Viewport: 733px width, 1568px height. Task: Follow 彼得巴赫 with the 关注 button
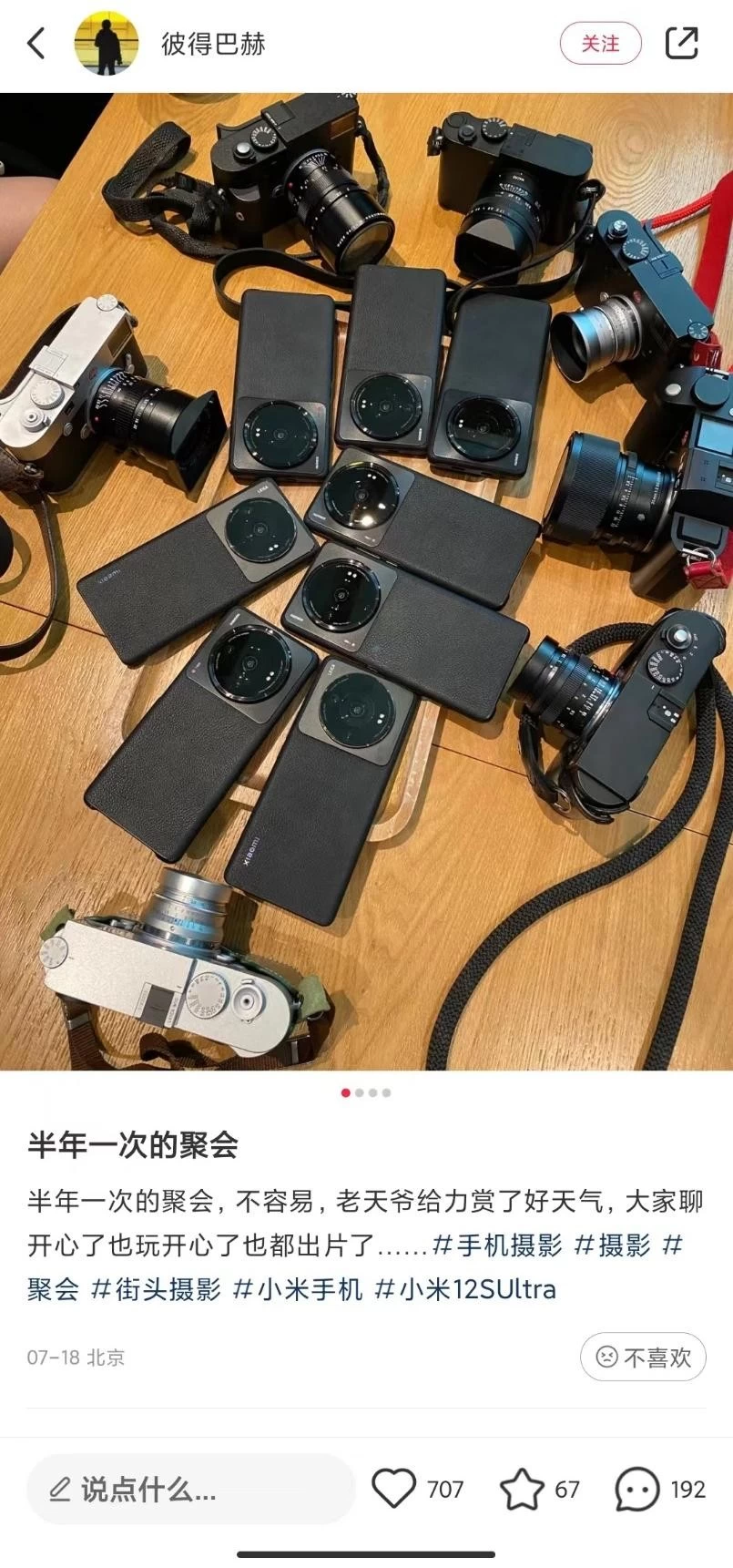point(600,44)
